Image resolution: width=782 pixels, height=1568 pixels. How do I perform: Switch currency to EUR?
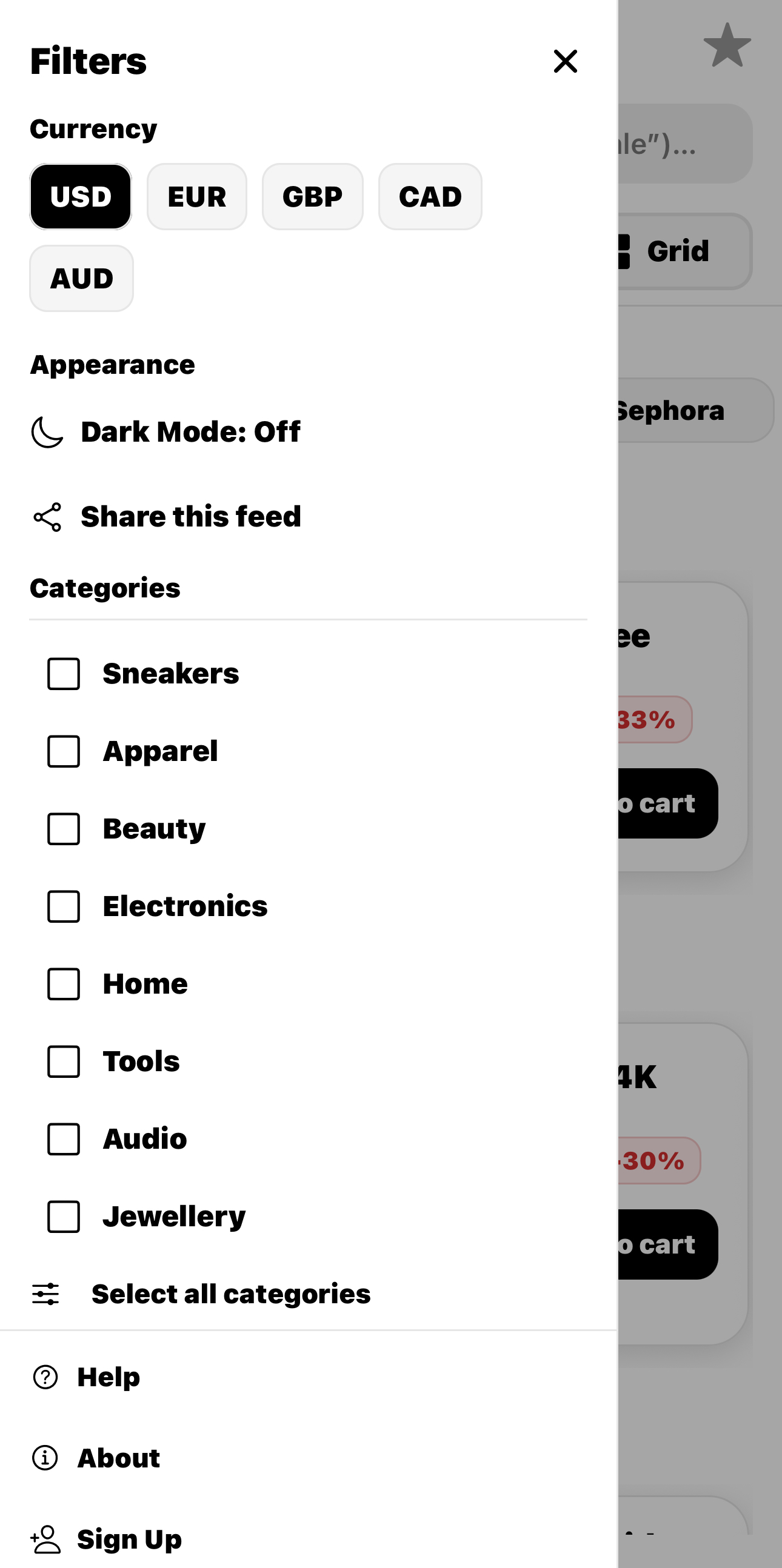(197, 197)
